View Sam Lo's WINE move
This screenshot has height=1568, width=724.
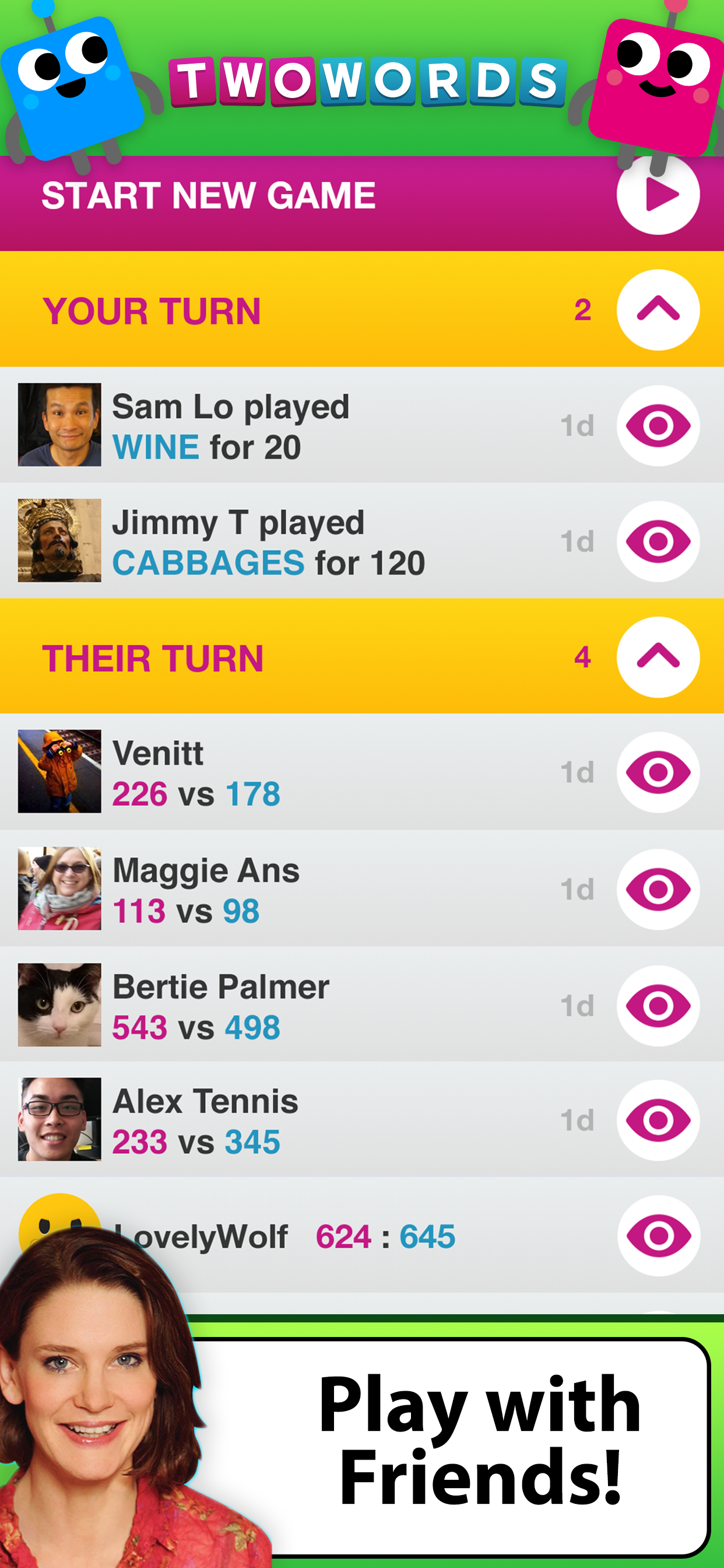pyautogui.click(x=657, y=425)
